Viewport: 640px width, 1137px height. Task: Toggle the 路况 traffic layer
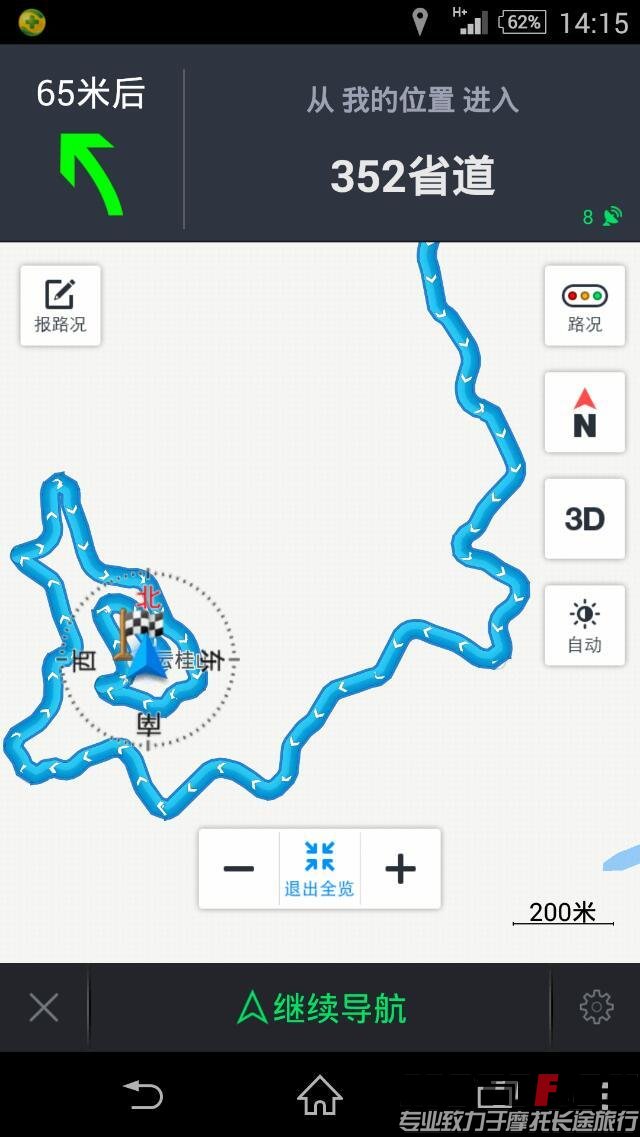tap(585, 305)
